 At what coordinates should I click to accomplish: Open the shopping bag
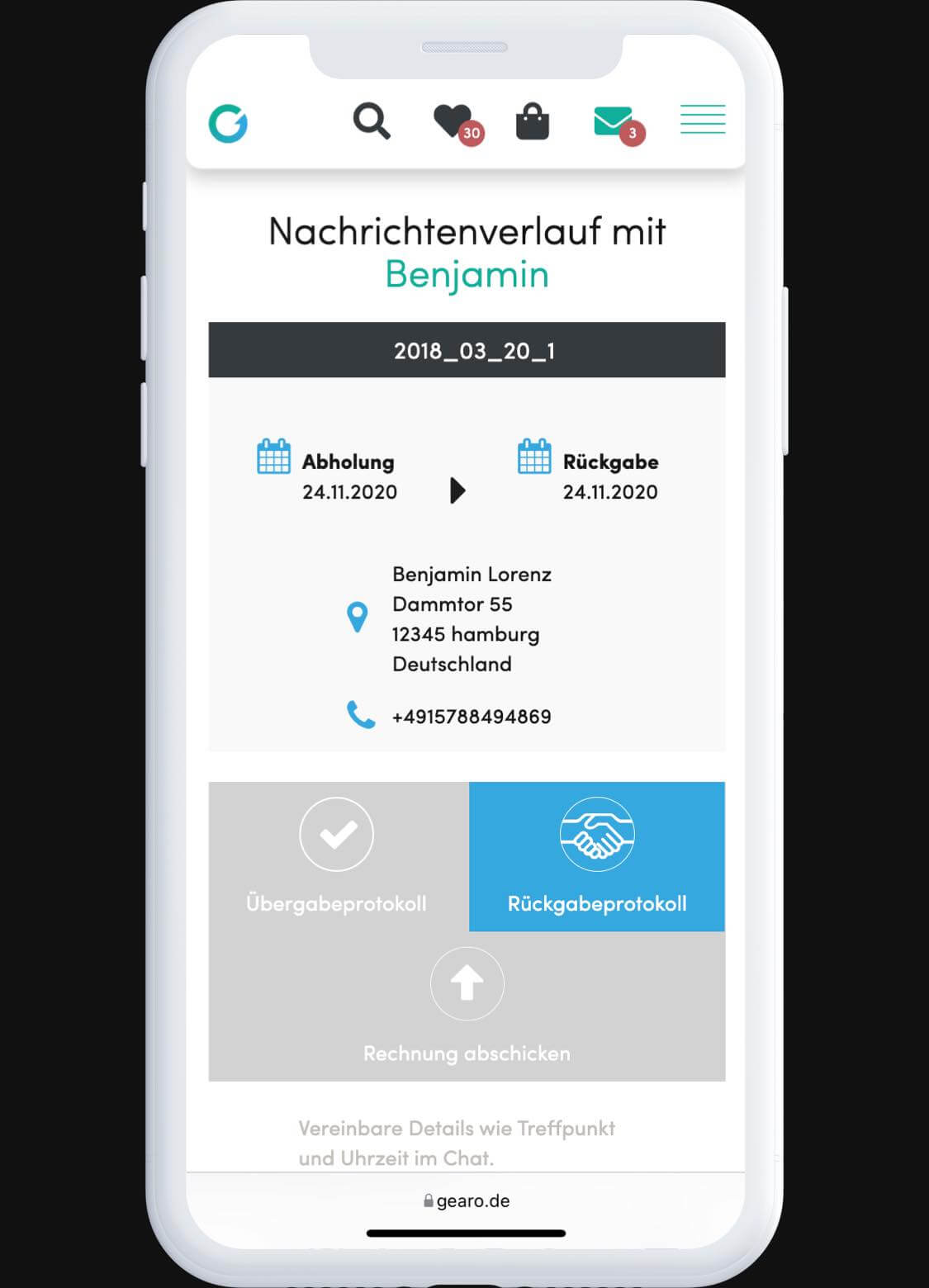click(533, 122)
